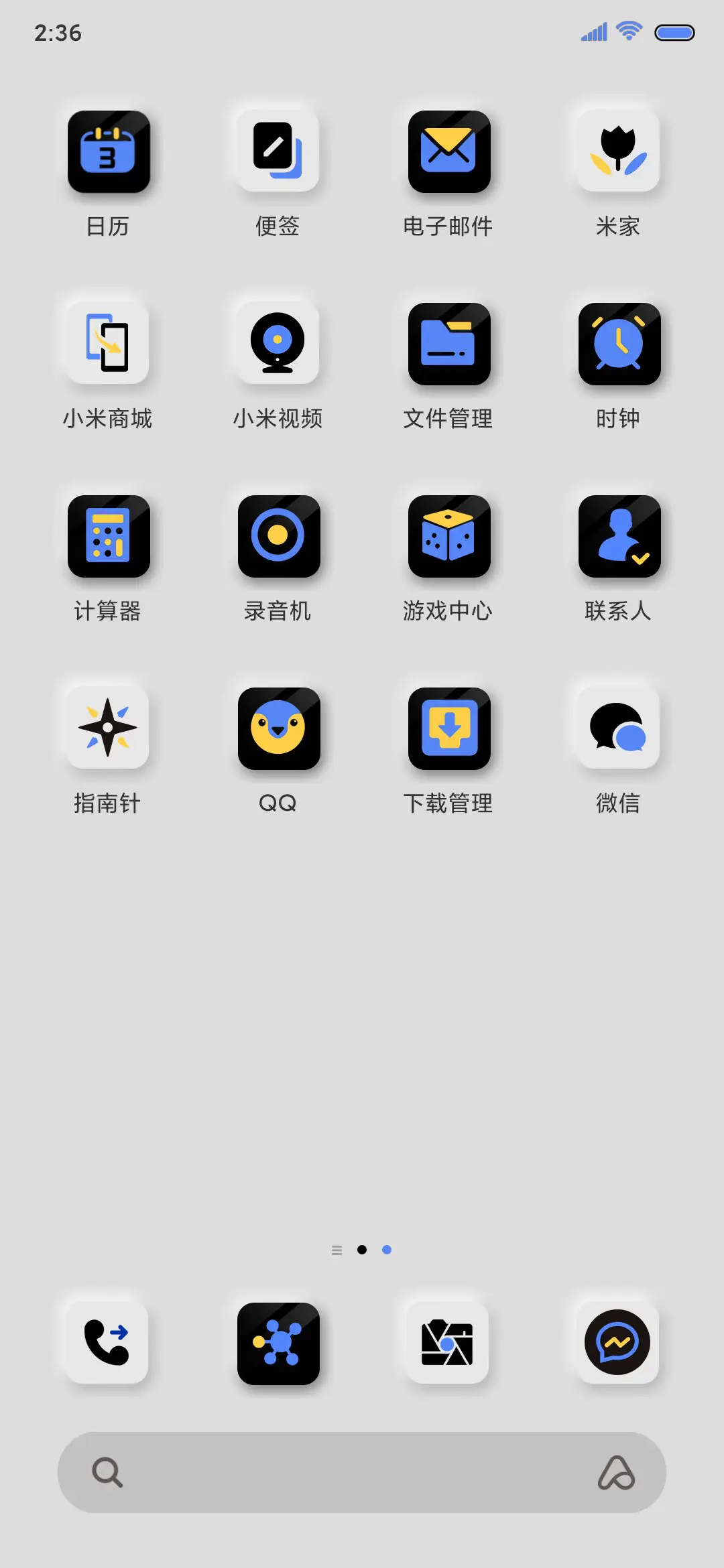This screenshot has width=724, height=1568.
Task: Open the 联系人 contacts app
Action: [x=618, y=536]
